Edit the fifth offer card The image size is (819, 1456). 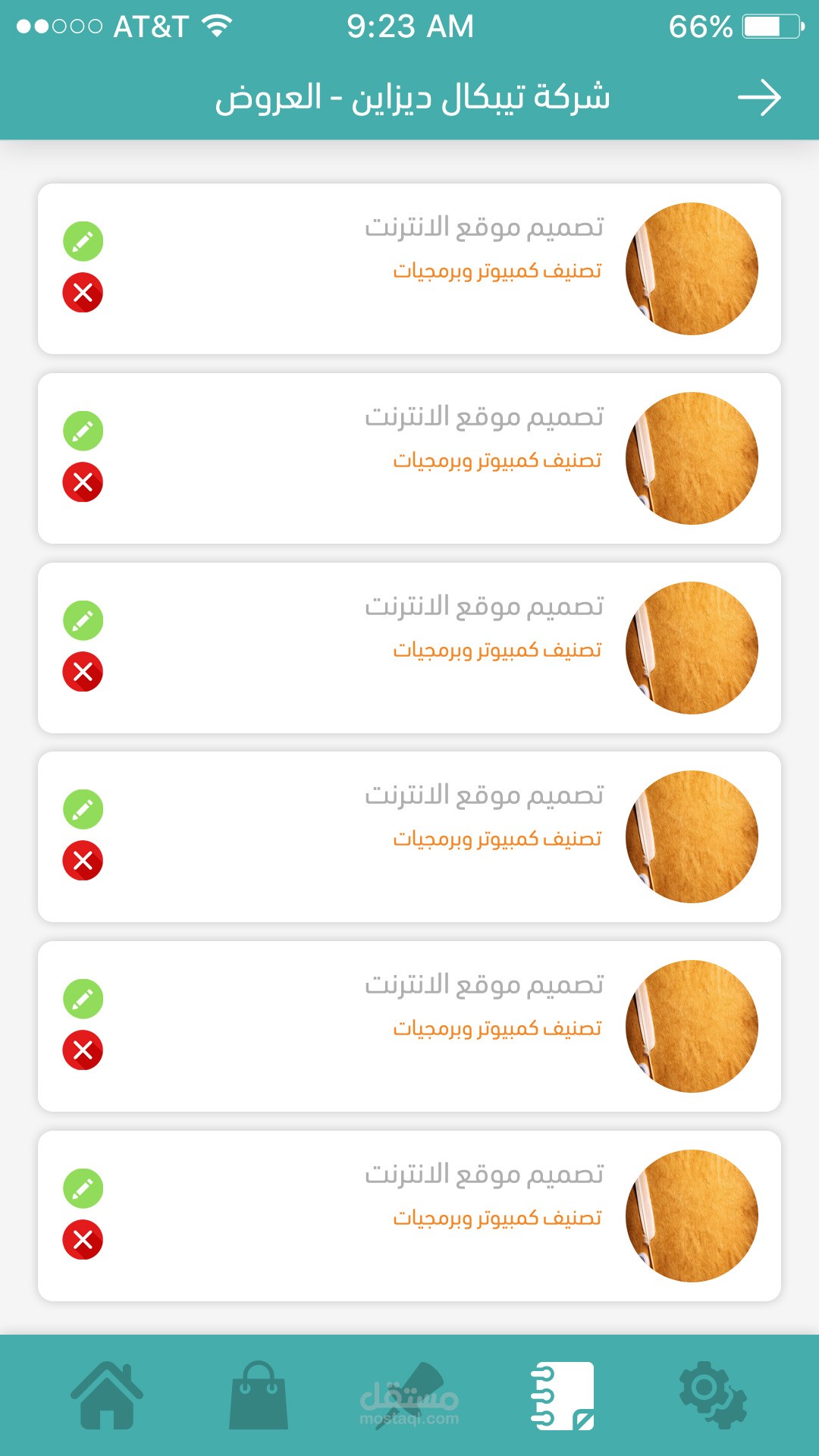click(x=83, y=999)
